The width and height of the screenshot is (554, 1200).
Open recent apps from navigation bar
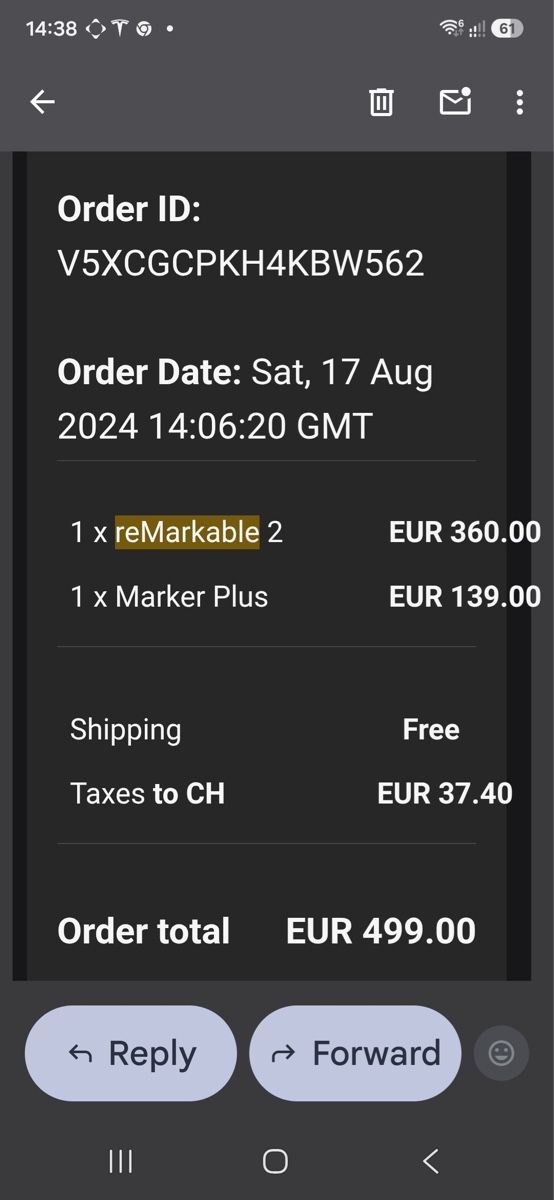pos(121,1161)
